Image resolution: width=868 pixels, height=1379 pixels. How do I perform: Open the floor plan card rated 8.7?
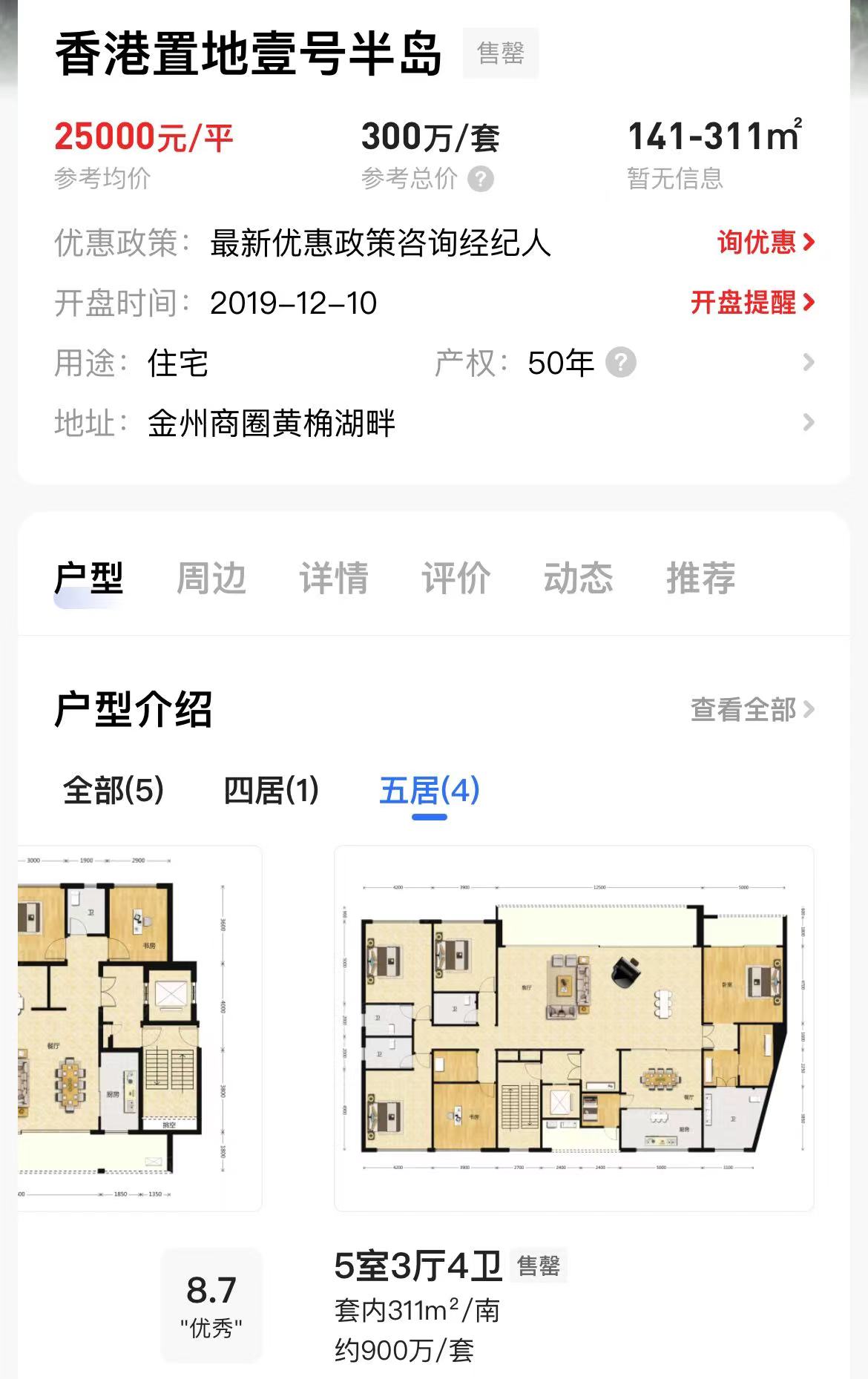[x=139, y=1027]
